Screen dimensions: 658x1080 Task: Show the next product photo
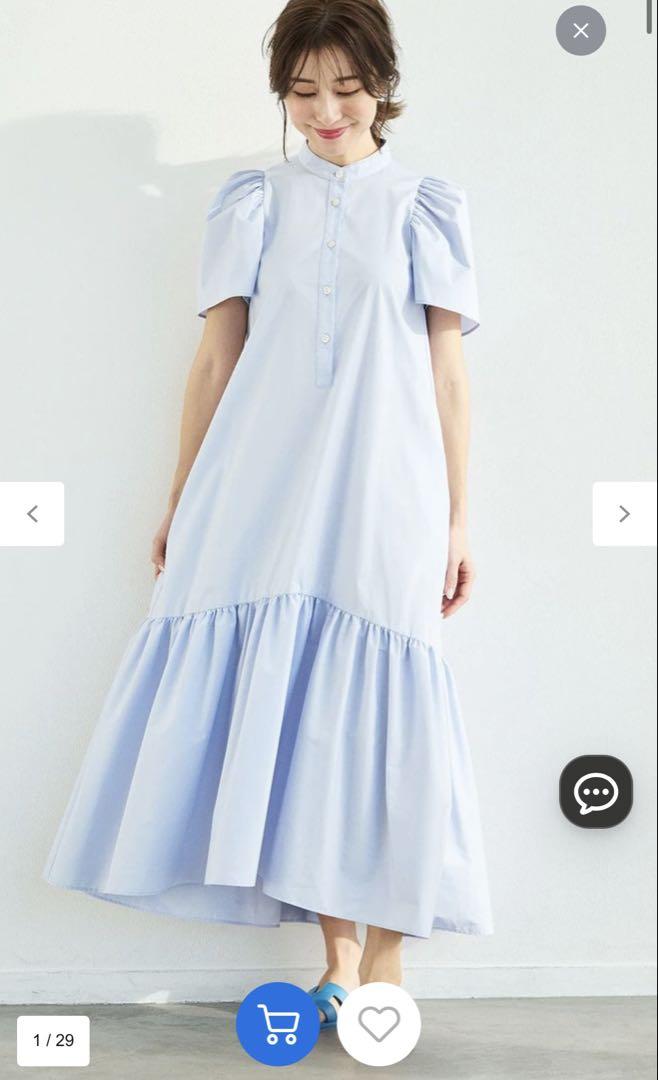point(624,514)
